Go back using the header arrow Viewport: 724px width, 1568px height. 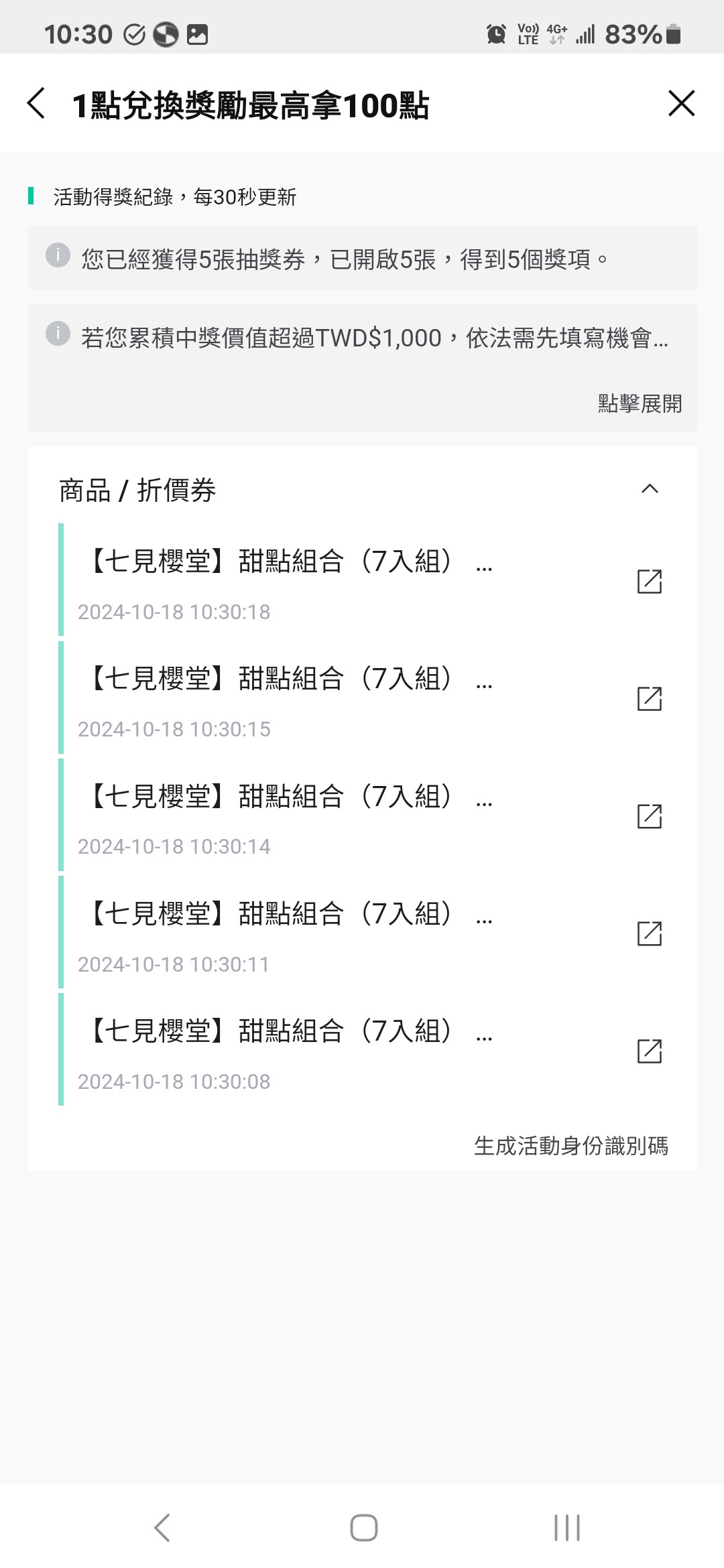(x=37, y=104)
